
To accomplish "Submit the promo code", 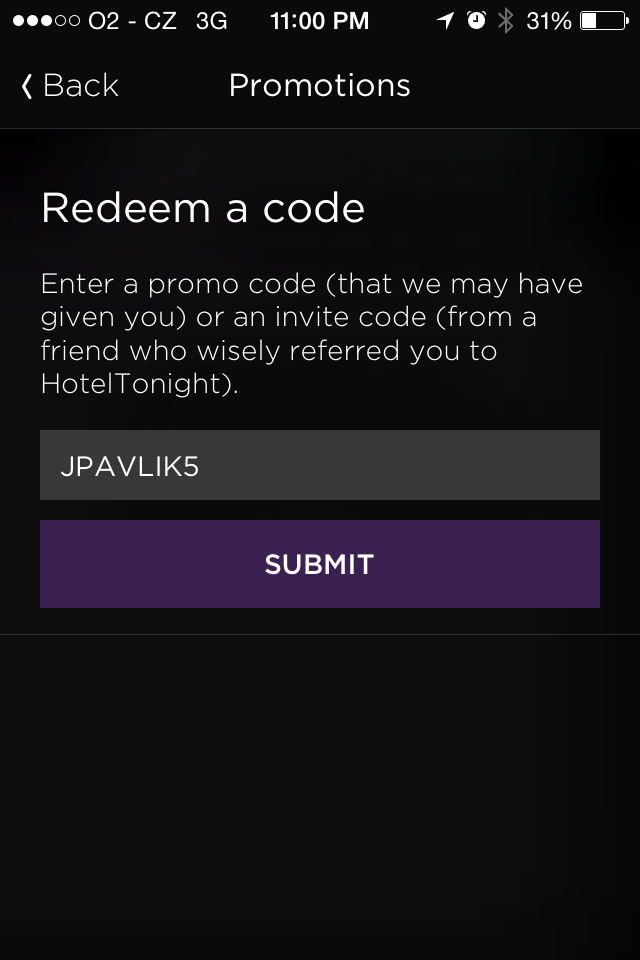I will click(320, 564).
